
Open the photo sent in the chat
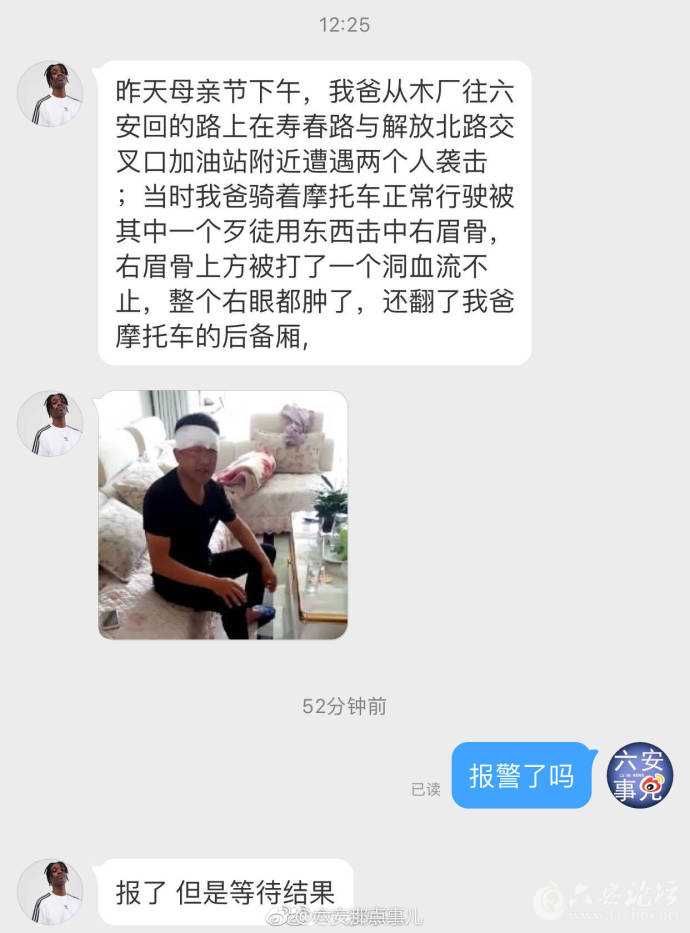click(223, 515)
